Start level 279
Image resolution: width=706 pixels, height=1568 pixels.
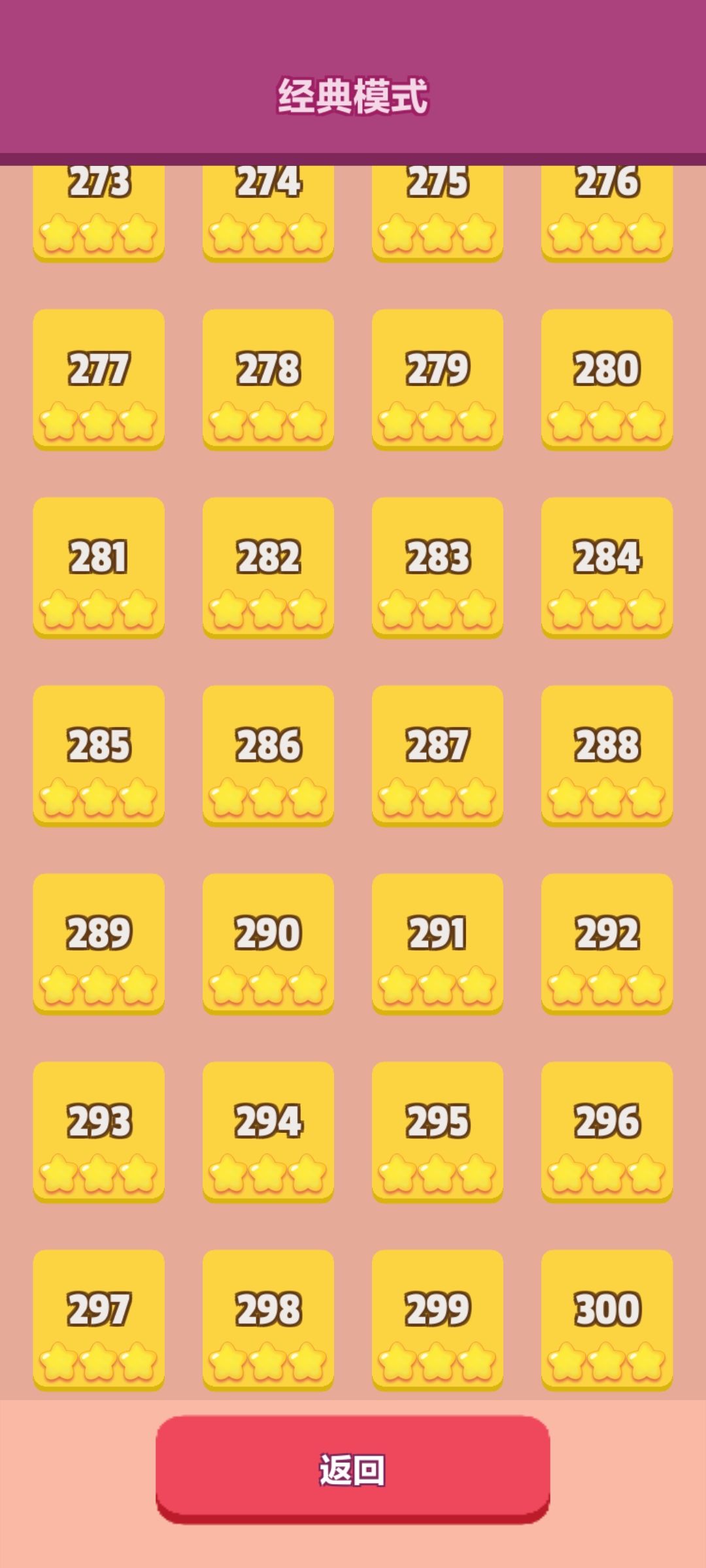tap(437, 380)
